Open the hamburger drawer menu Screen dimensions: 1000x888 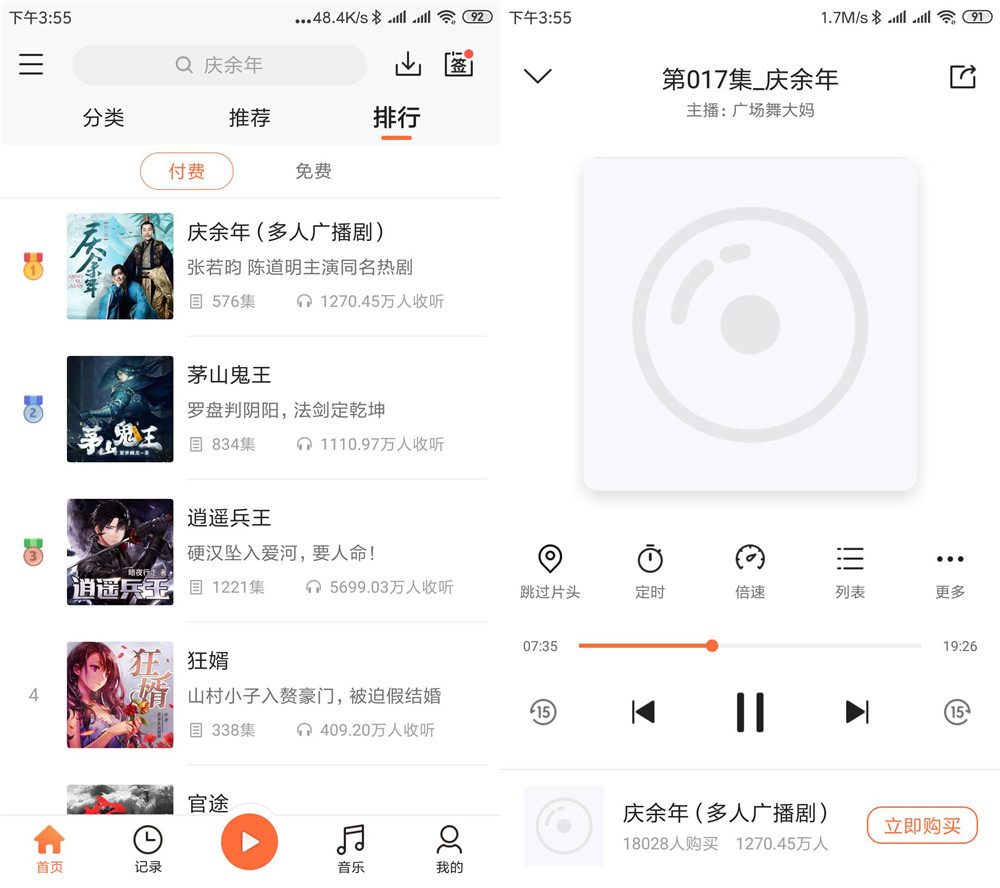31,65
